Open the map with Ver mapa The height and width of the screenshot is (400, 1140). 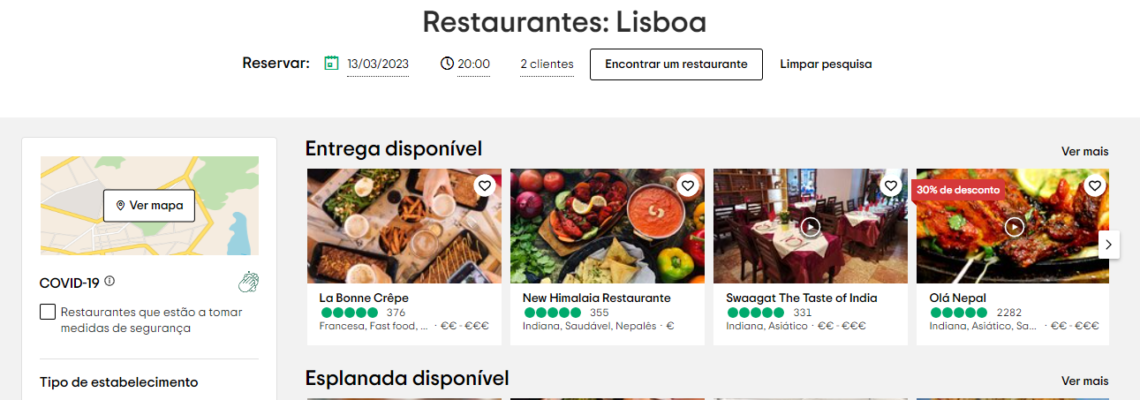[x=149, y=205]
